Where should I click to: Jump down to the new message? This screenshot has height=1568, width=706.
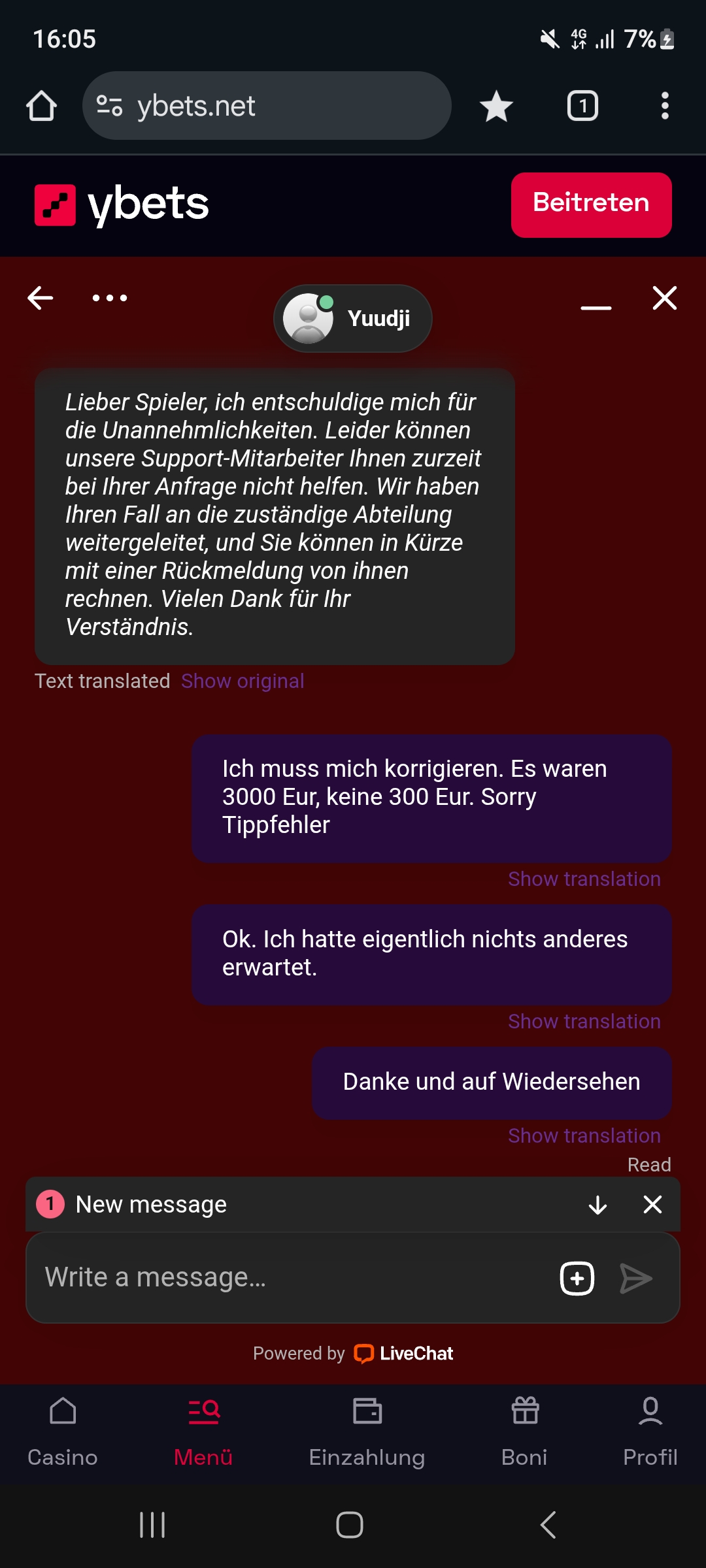click(597, 1205)
